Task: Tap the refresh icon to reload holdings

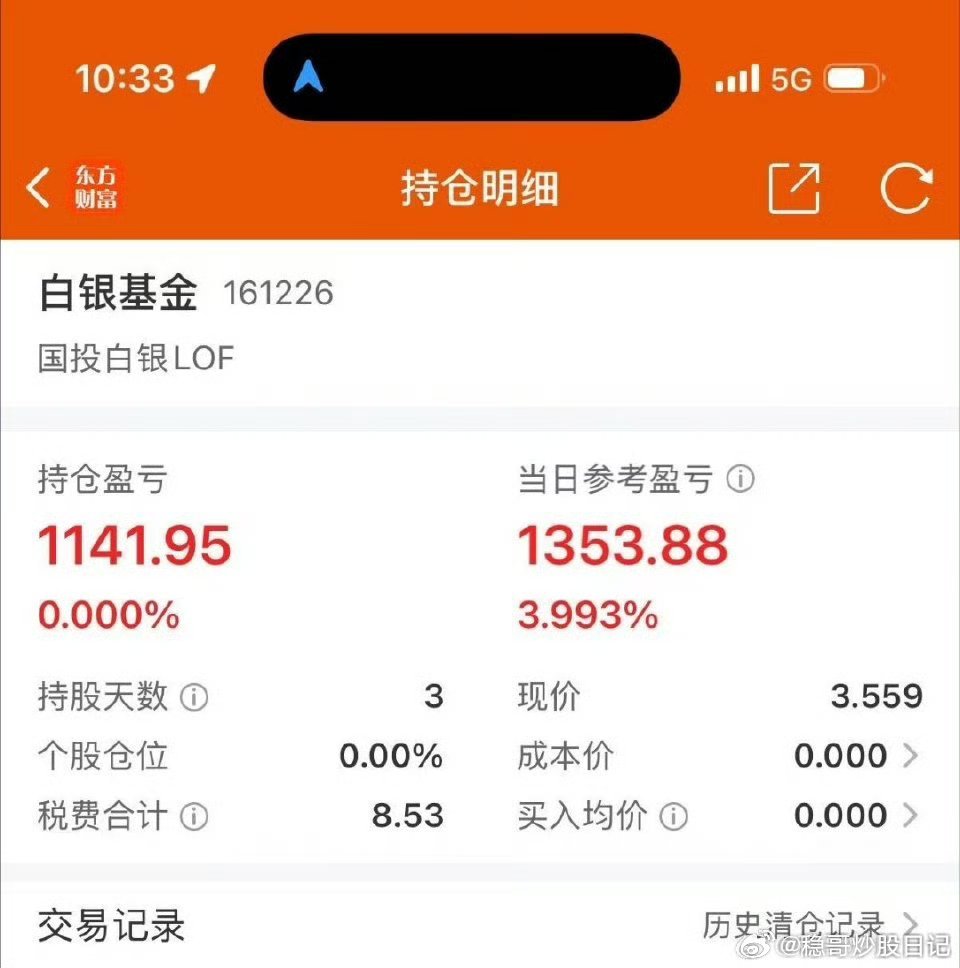Action: tap(905, 189)
